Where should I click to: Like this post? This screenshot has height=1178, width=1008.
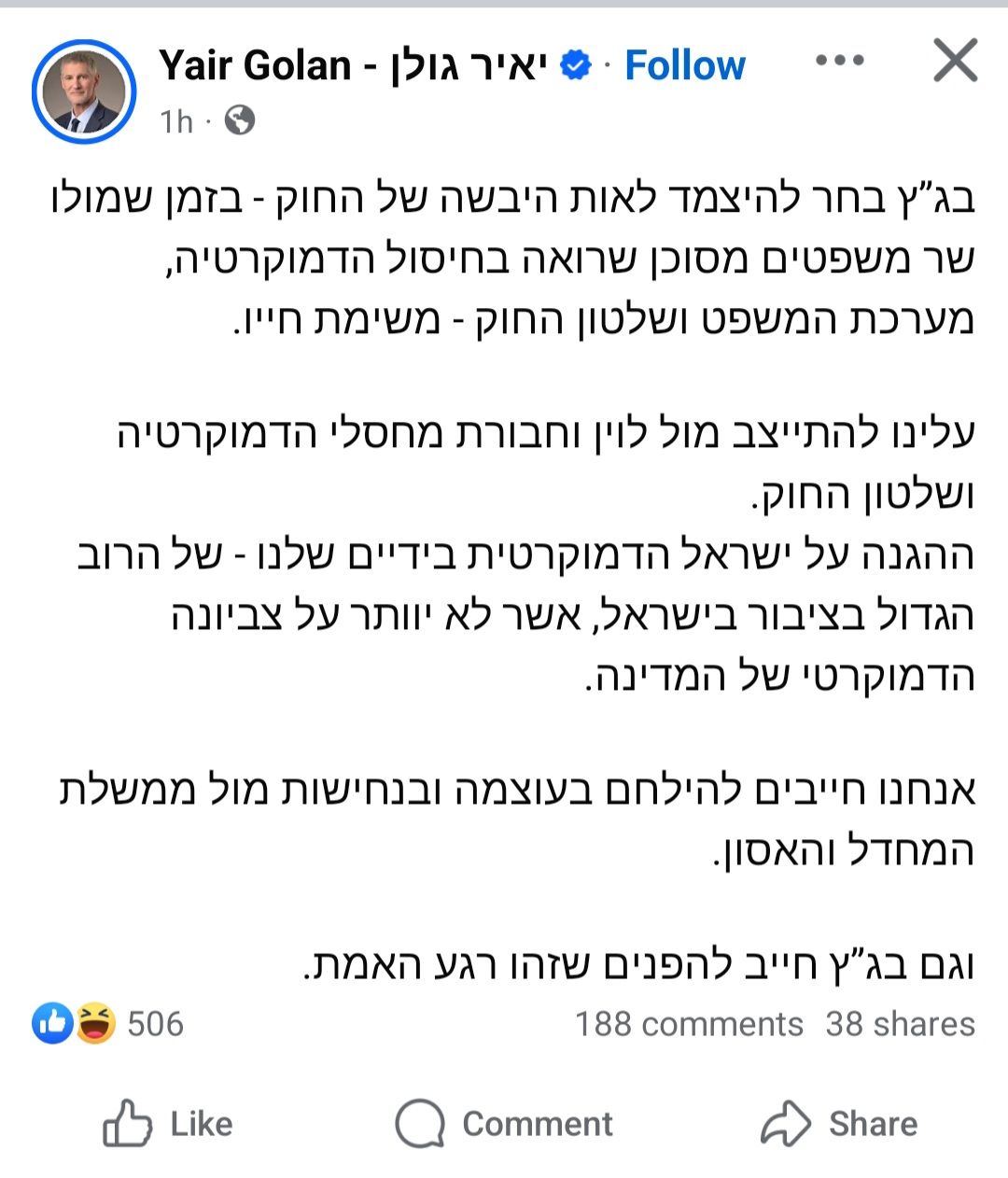[168, 1123]
